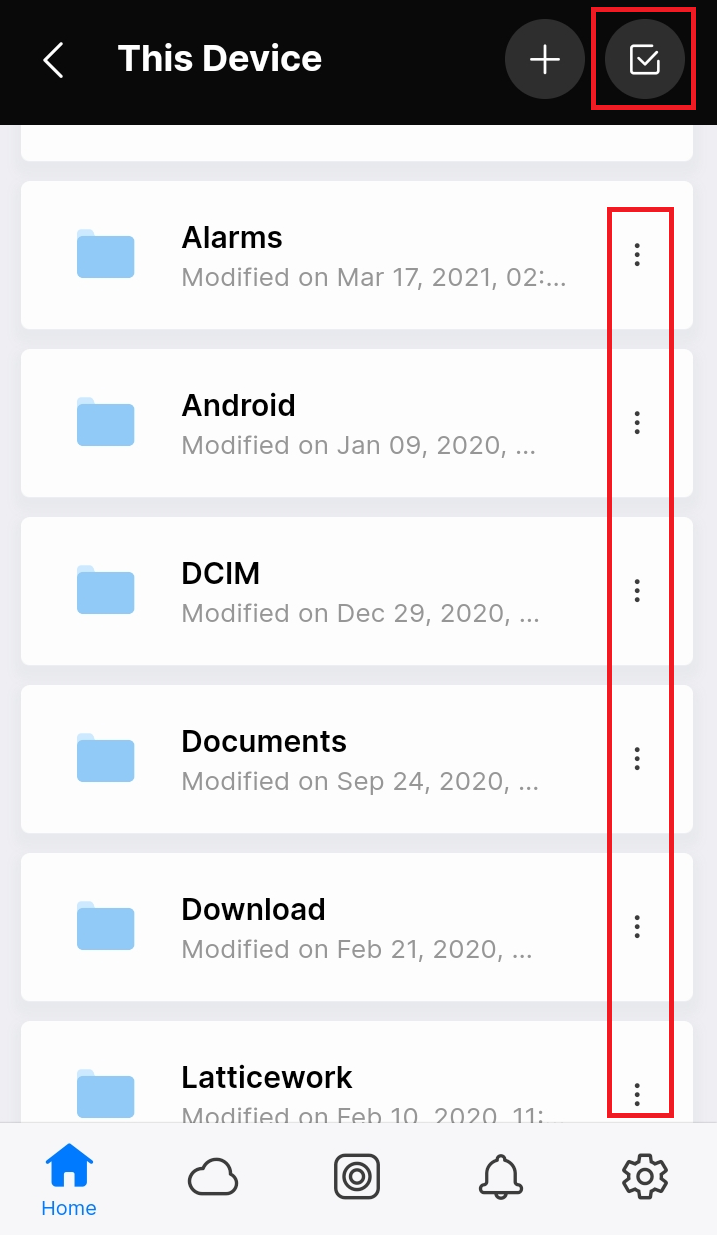This screenshot has height=1235, width=717.
Task: Switch to the Home tab
Action: pyautogui.click(x=69, y=1180)
